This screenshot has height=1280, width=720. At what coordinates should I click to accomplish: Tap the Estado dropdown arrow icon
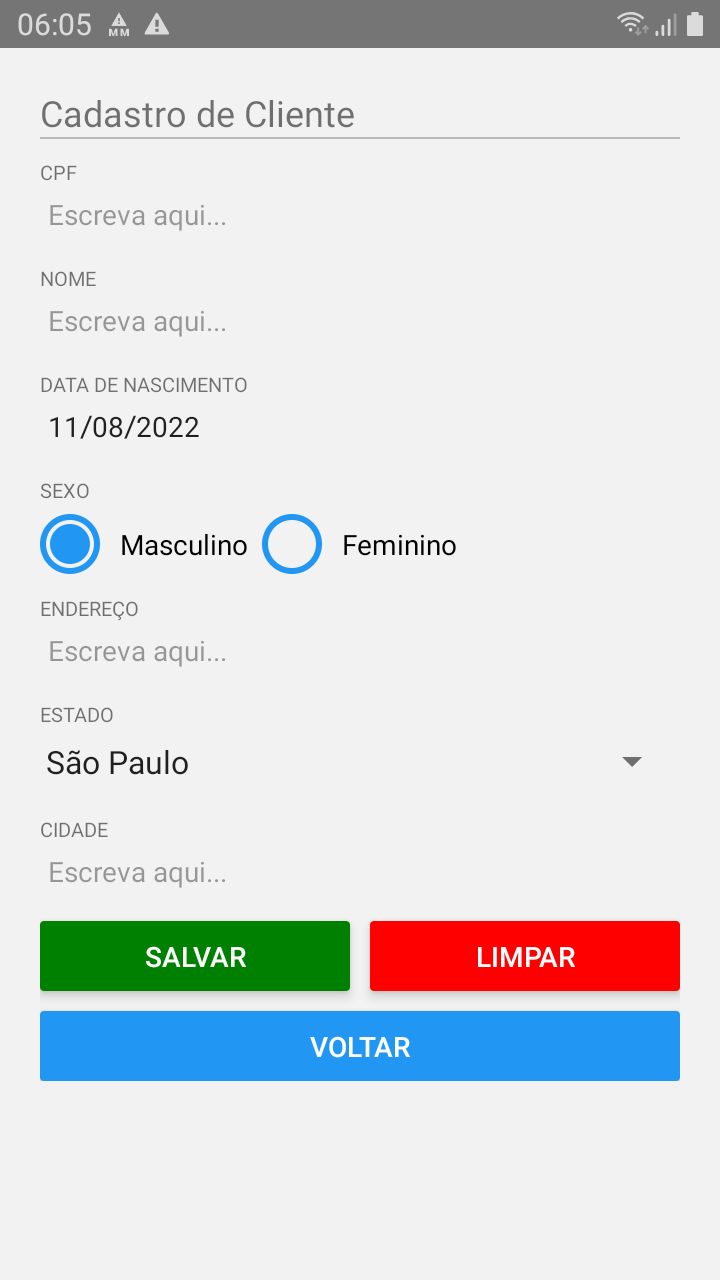click(x=632, y=761)
